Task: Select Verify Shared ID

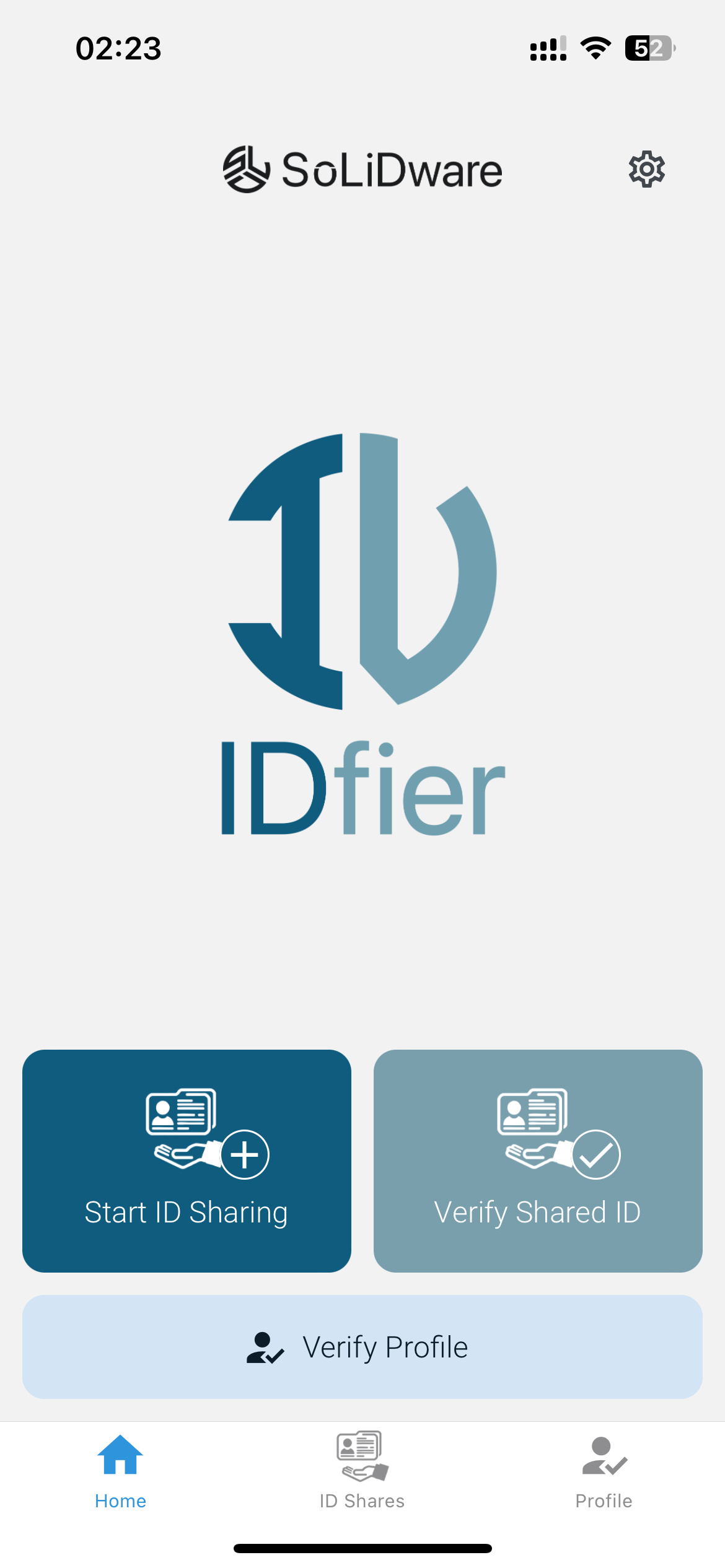Action: pyautogui.click(x=537, y=1161)
